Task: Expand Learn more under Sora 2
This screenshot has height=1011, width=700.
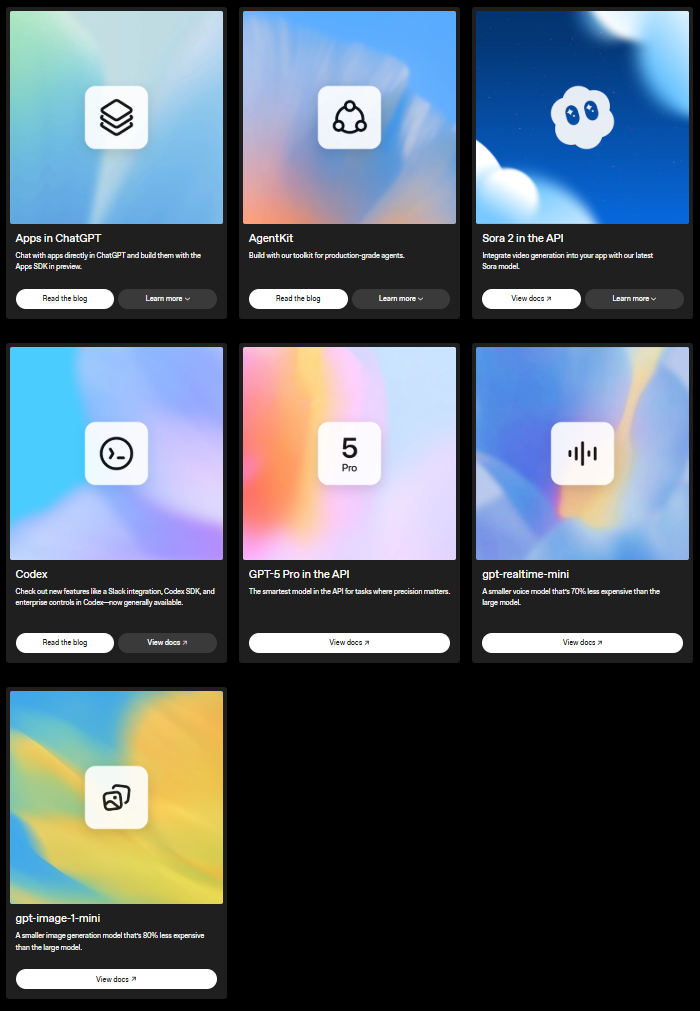Action: (x=634, y=298)
